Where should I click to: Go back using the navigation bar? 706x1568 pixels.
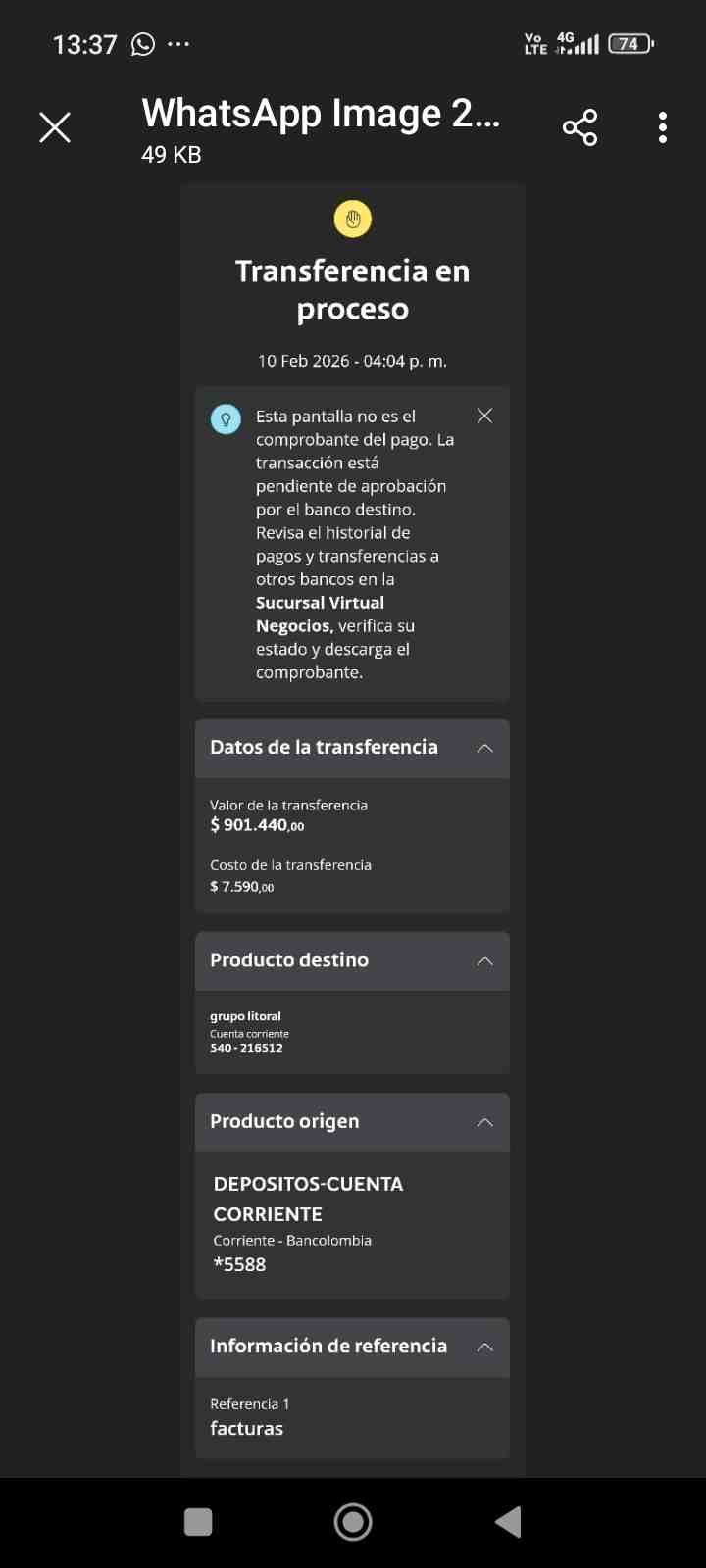pyautogui.click(x=508, y=1522)
